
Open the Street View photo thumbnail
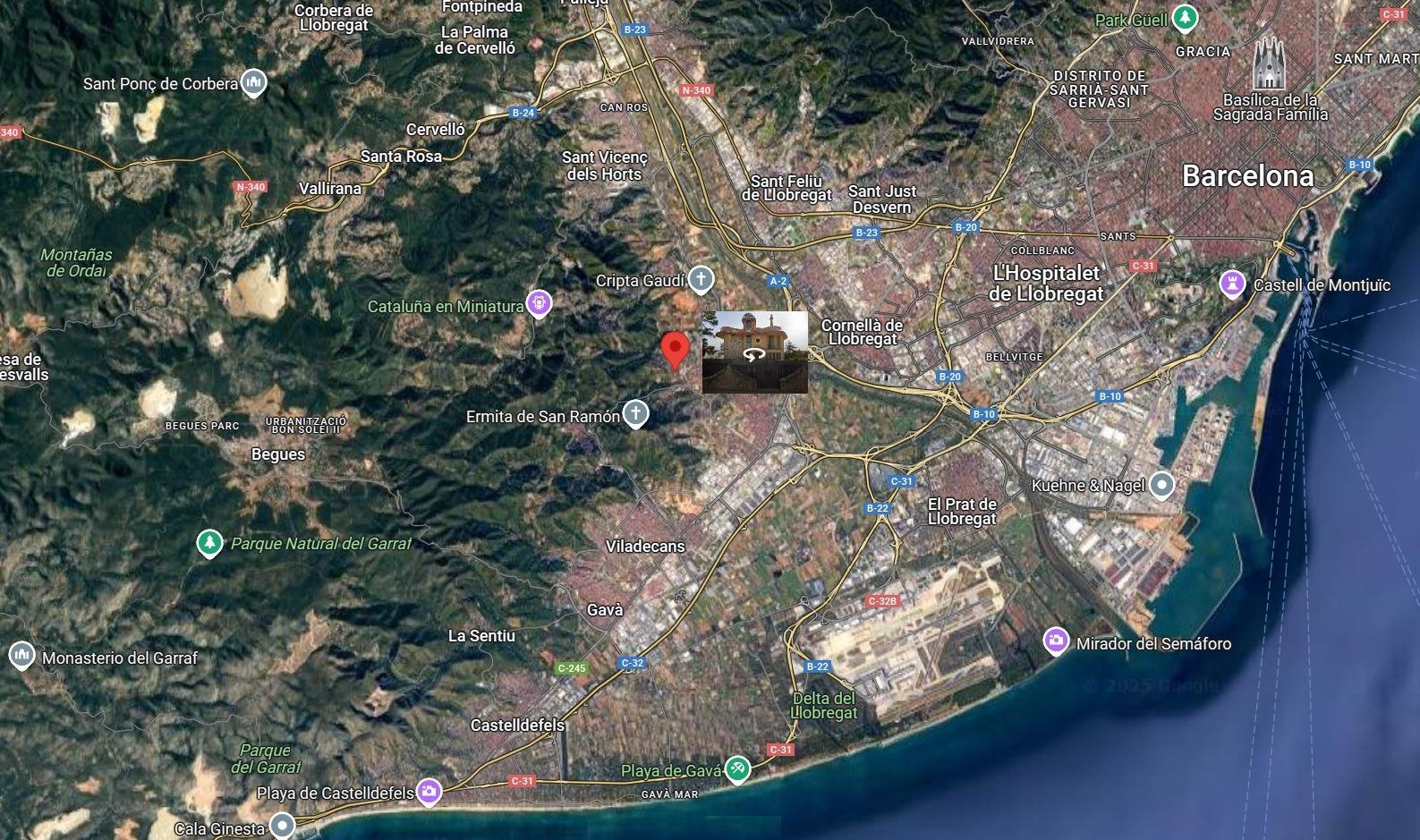pos(754,352)
